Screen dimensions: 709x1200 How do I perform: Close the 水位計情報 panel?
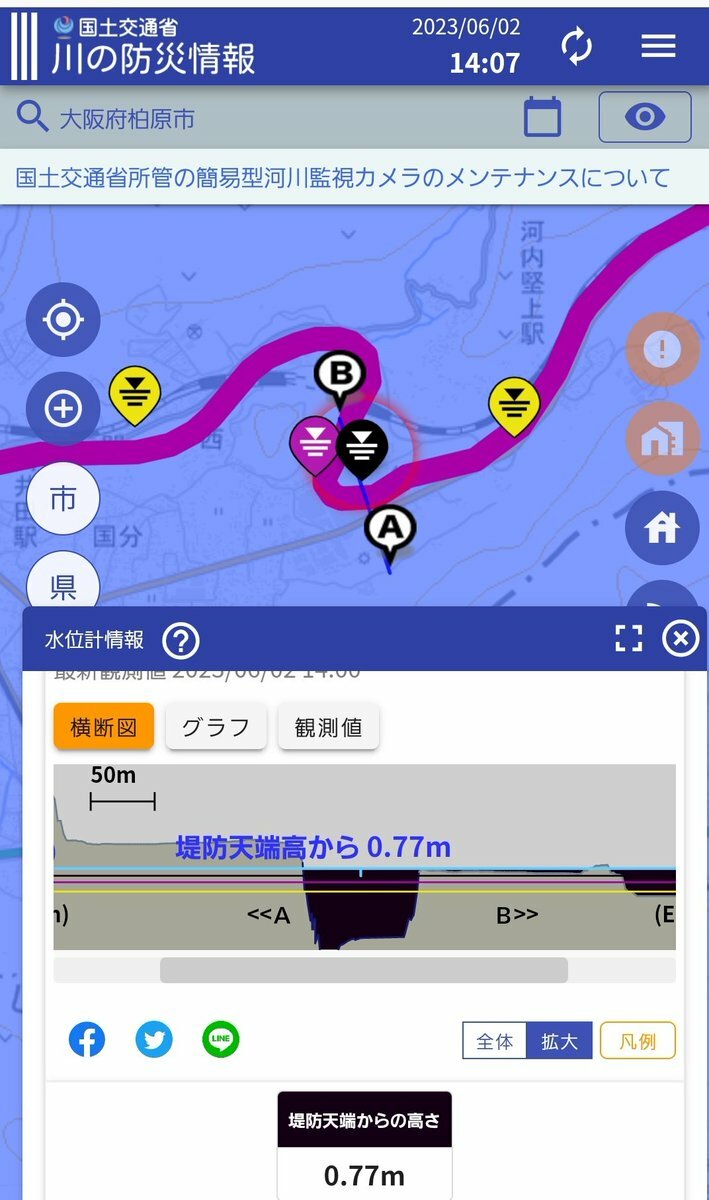pyautogui.click(x=681, y=639)
